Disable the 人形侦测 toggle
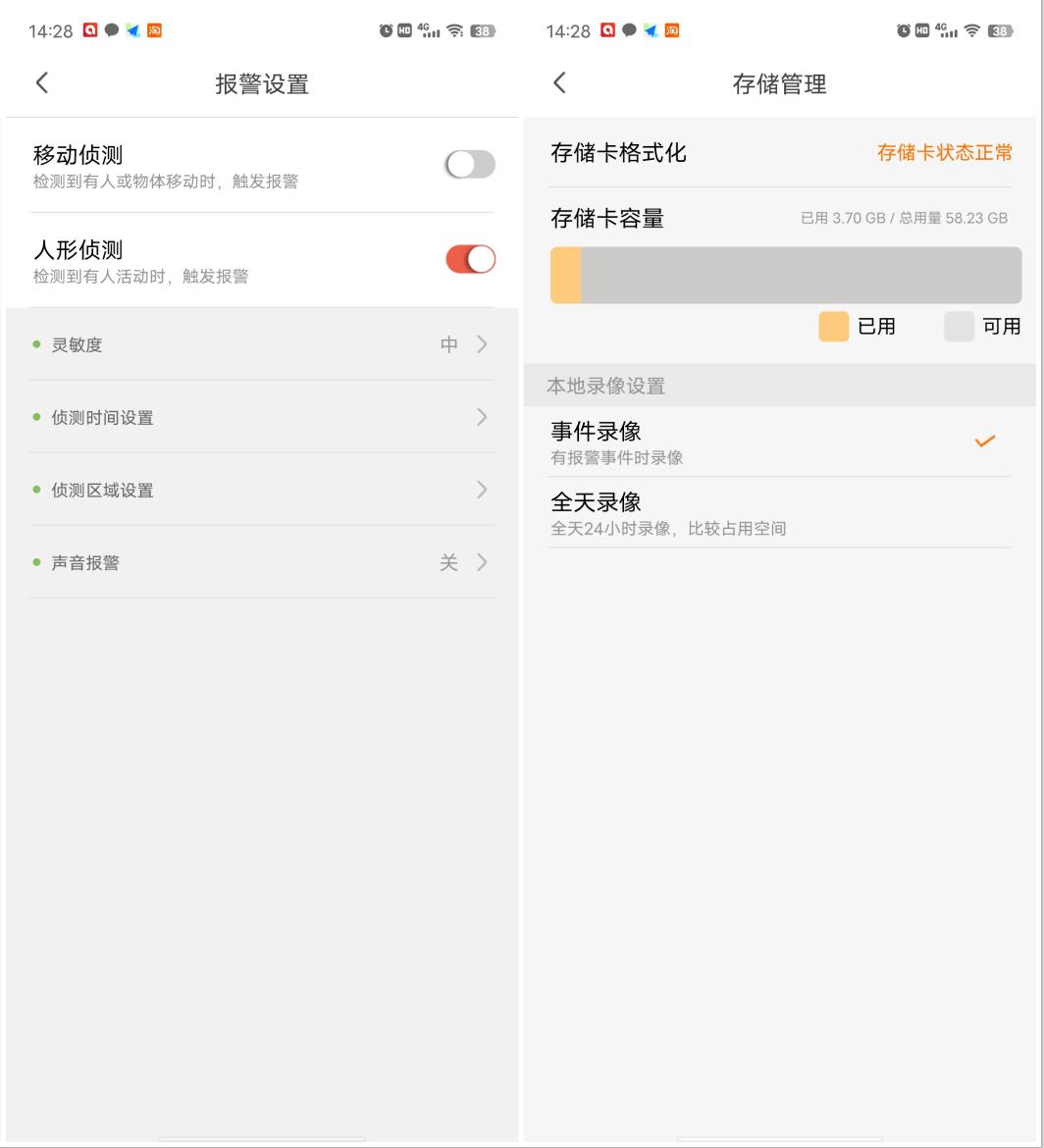The width and height of the screenshot is (1044, 1148). click(469, 258)
